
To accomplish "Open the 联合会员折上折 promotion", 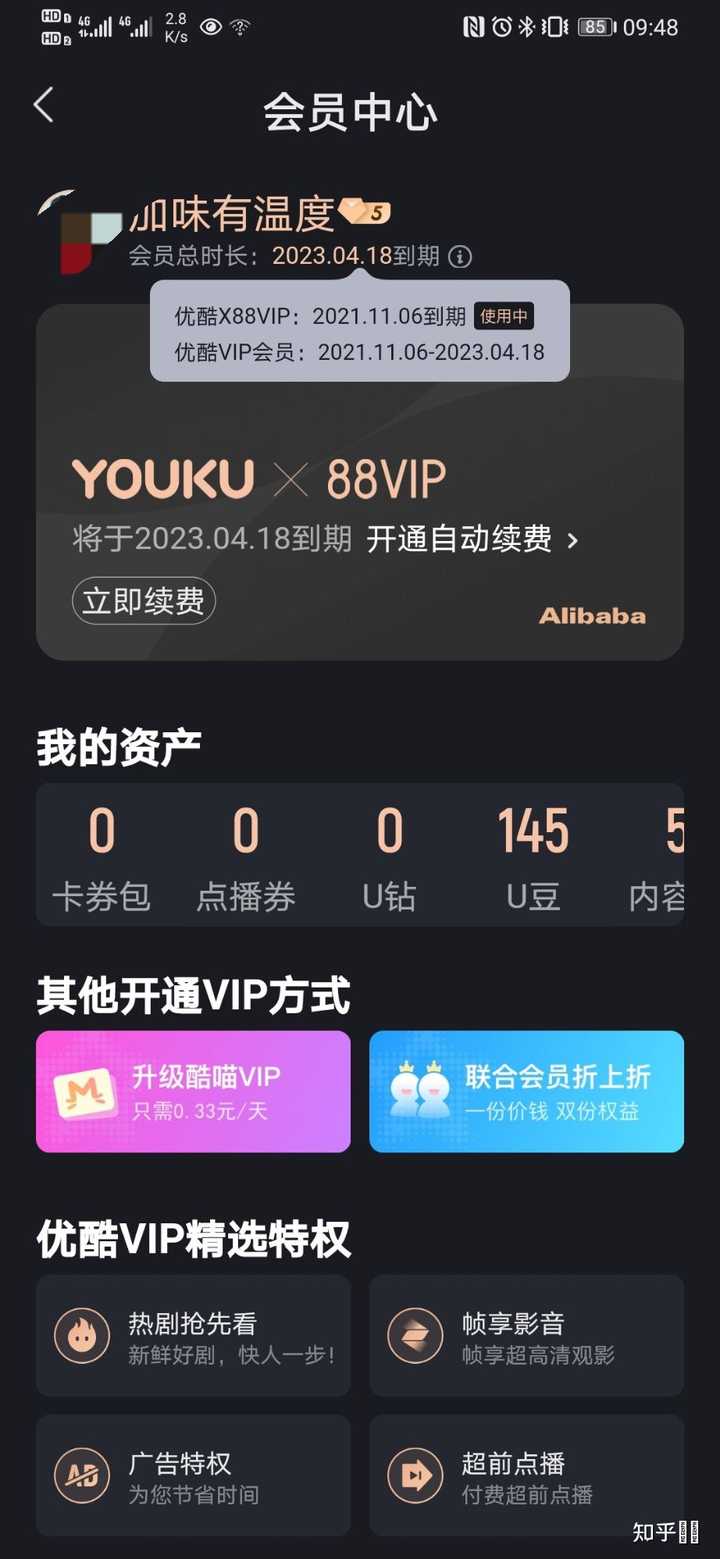I will (x=526, y=1091).
